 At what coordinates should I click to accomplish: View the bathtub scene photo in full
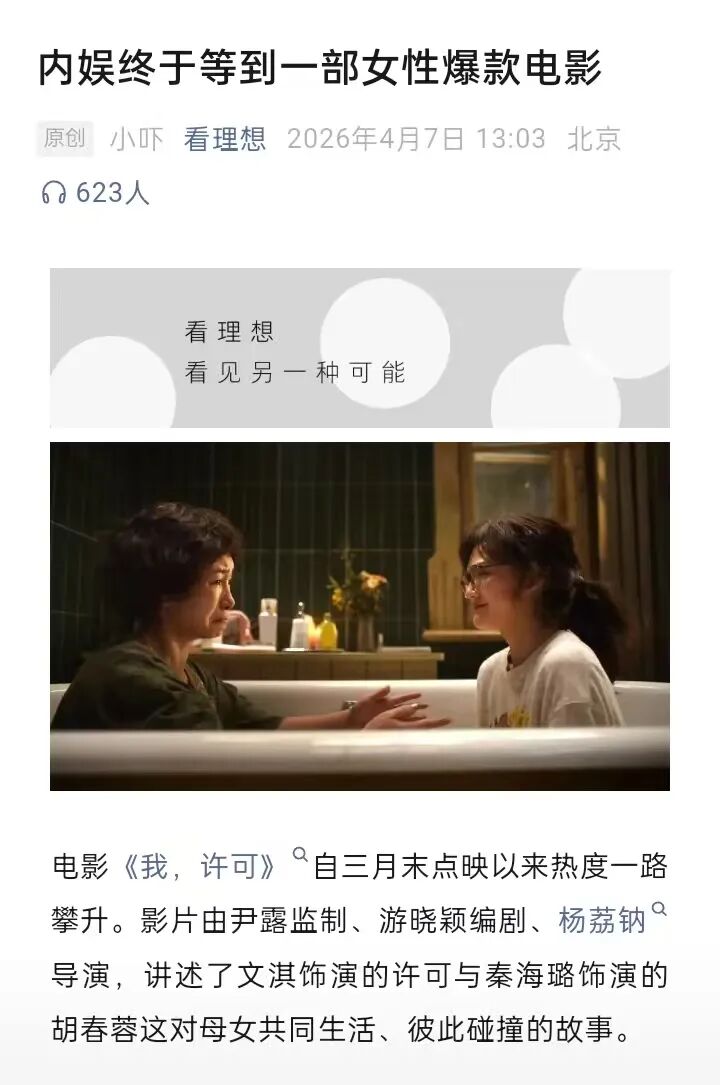point(360,616)
